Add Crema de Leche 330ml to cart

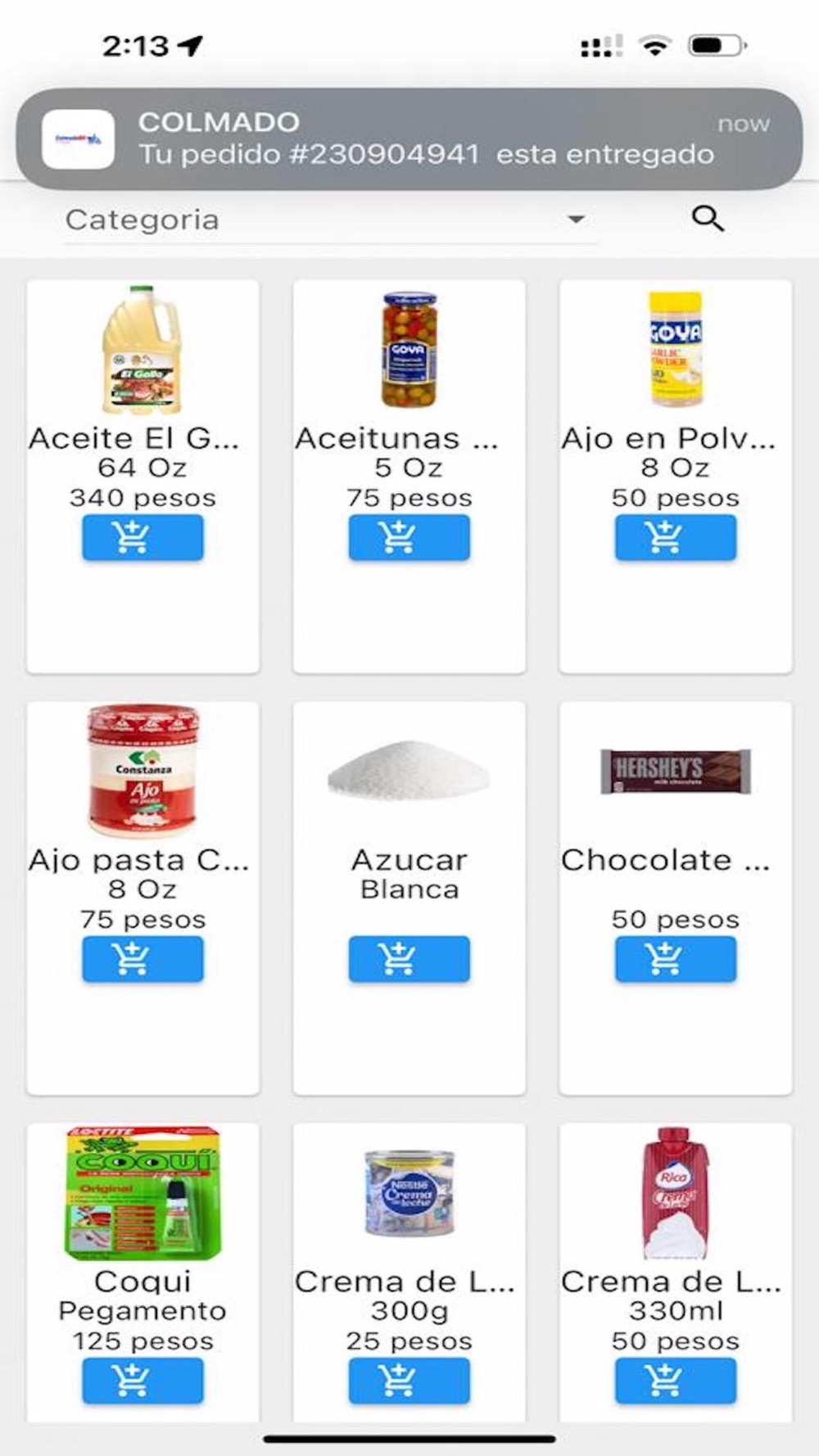(675, 1380)
